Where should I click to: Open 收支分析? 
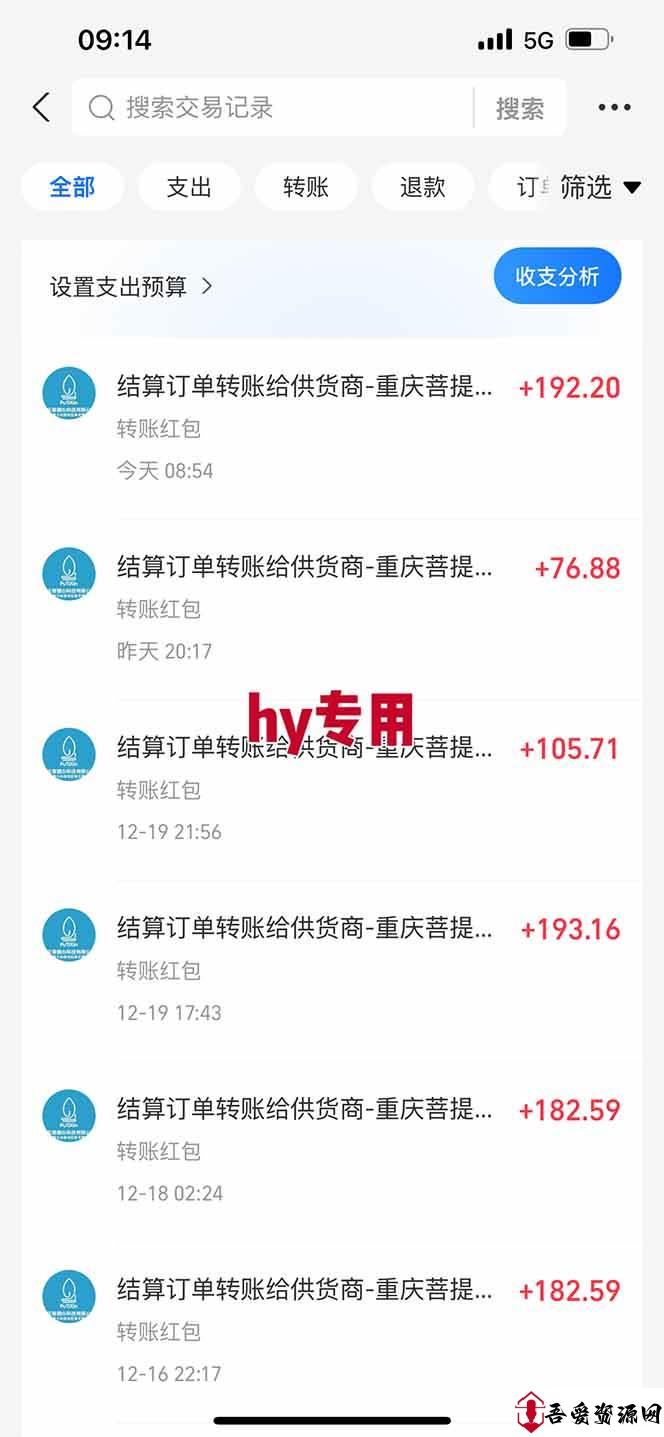557,277
